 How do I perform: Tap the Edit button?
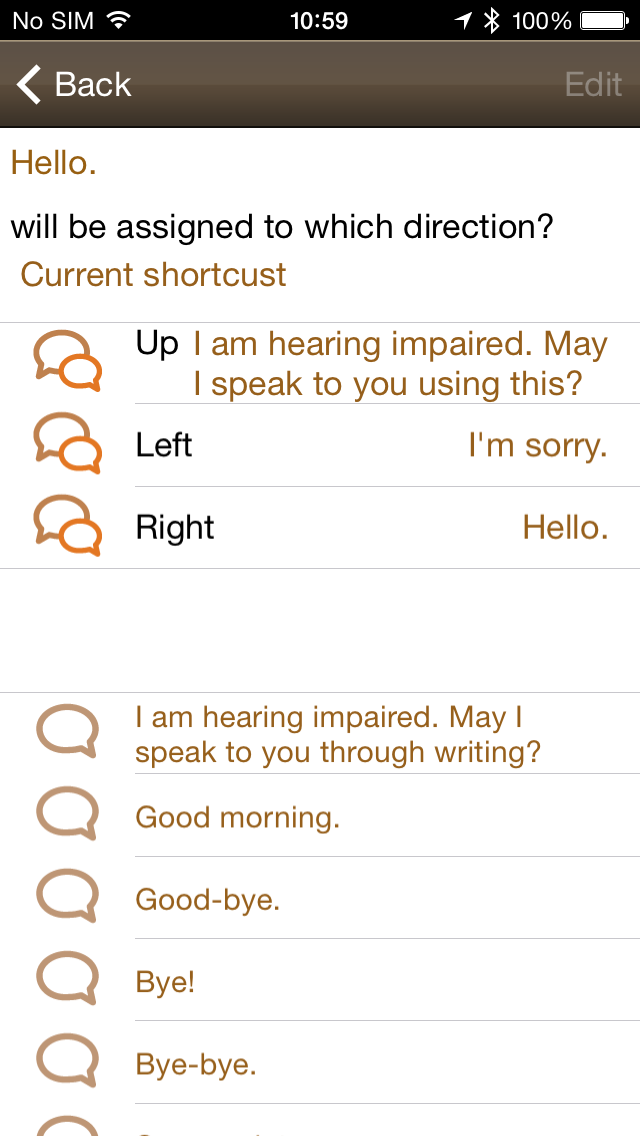[x=593, y=84]
